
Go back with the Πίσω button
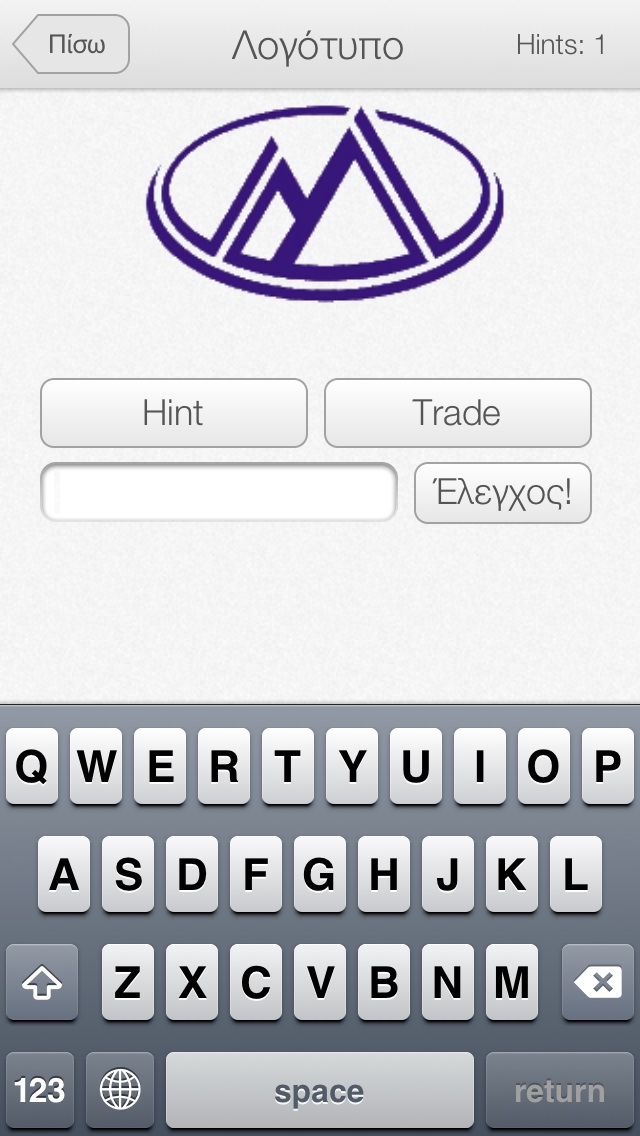[x=71, y=44]
